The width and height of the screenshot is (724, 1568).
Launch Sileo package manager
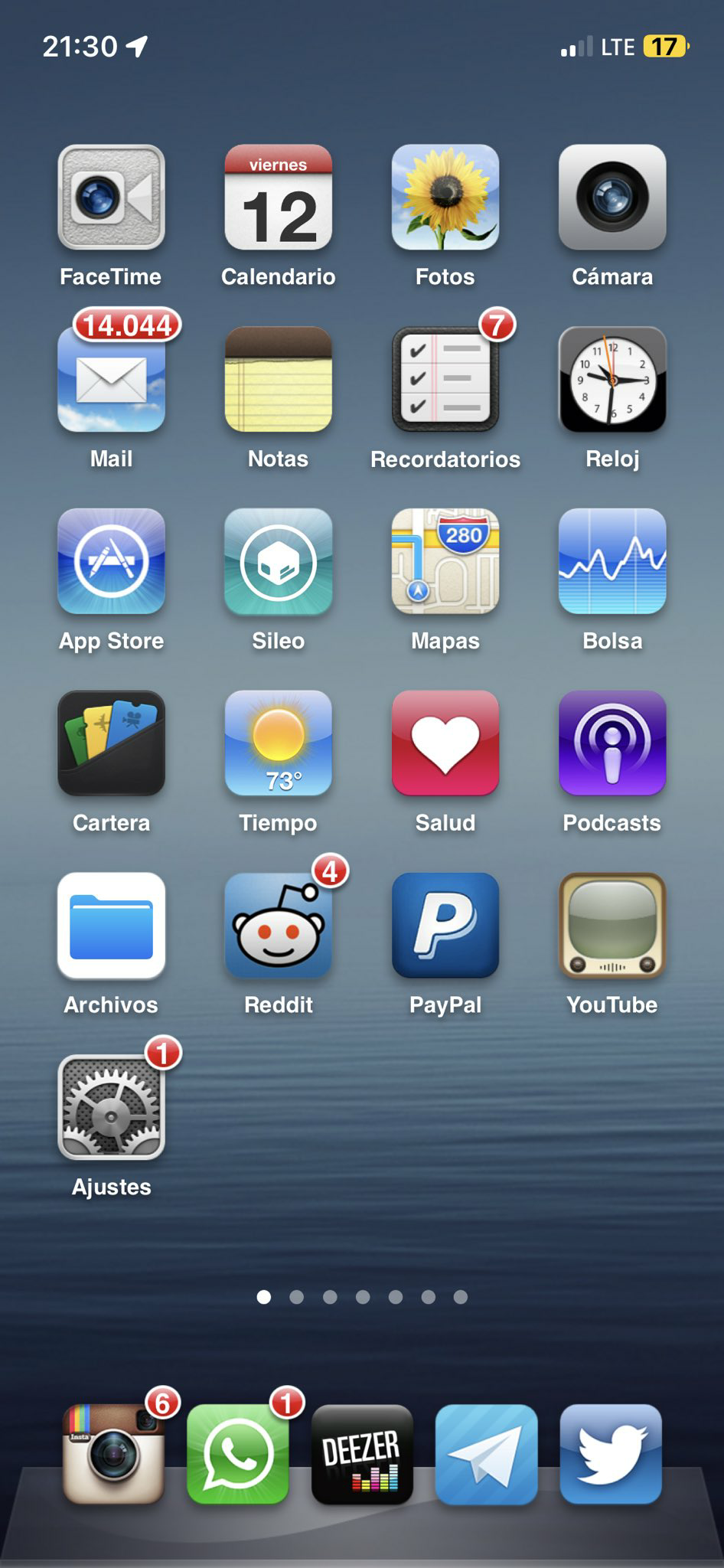click(278, 562)
